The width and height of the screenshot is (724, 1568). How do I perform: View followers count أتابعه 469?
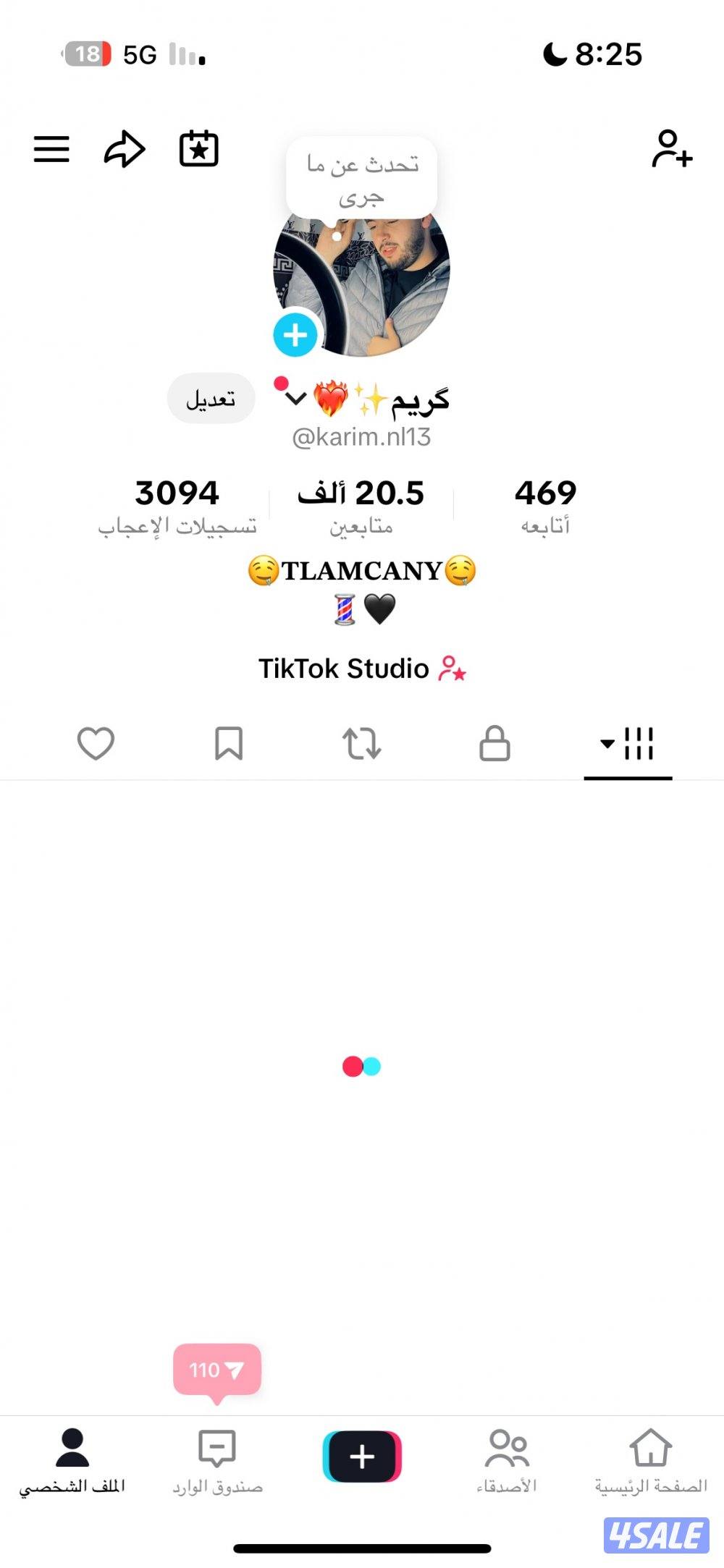[x=544, y=504]
